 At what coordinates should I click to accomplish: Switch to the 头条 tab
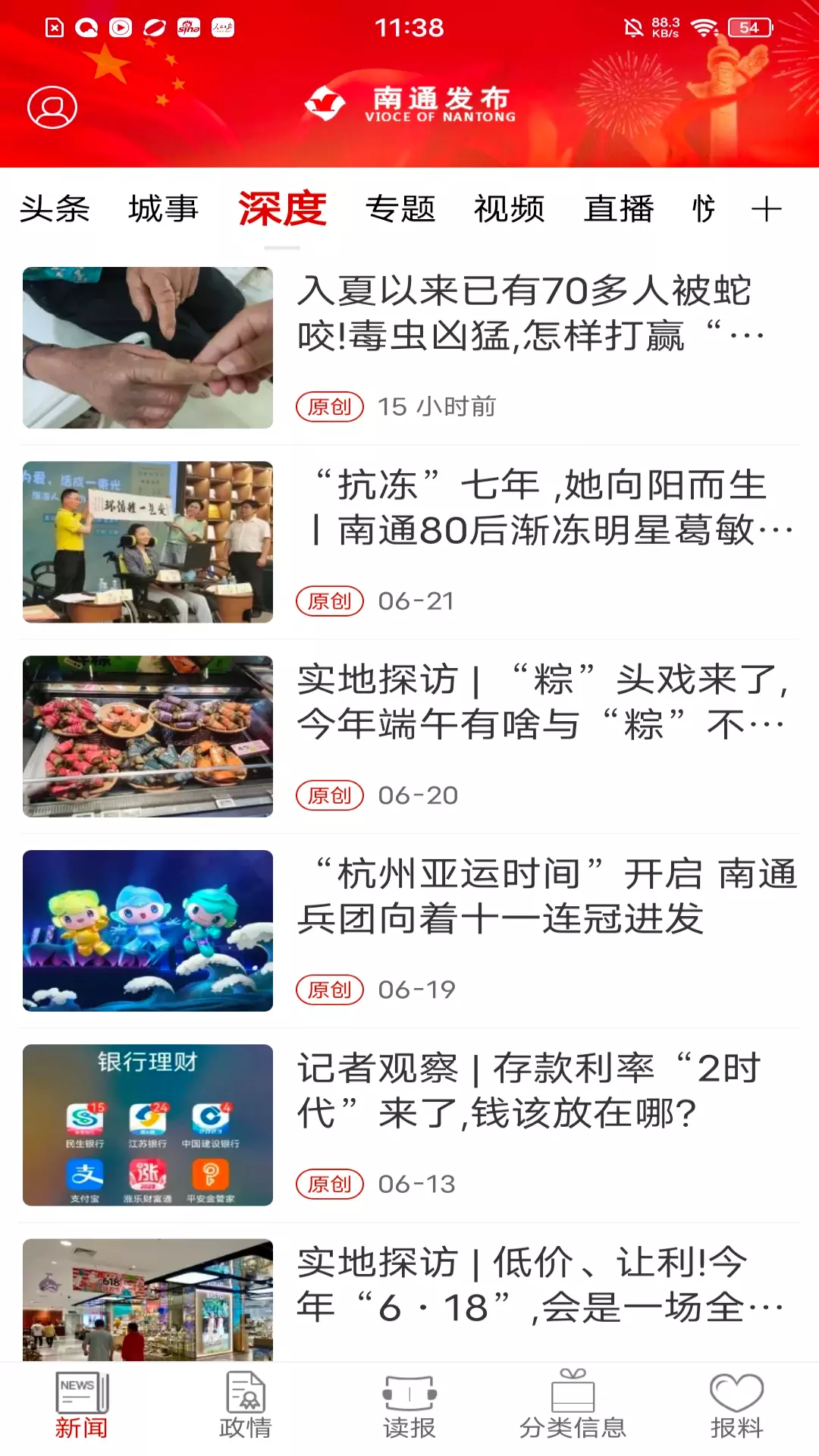pyautogui.click(x=55, y=209)
